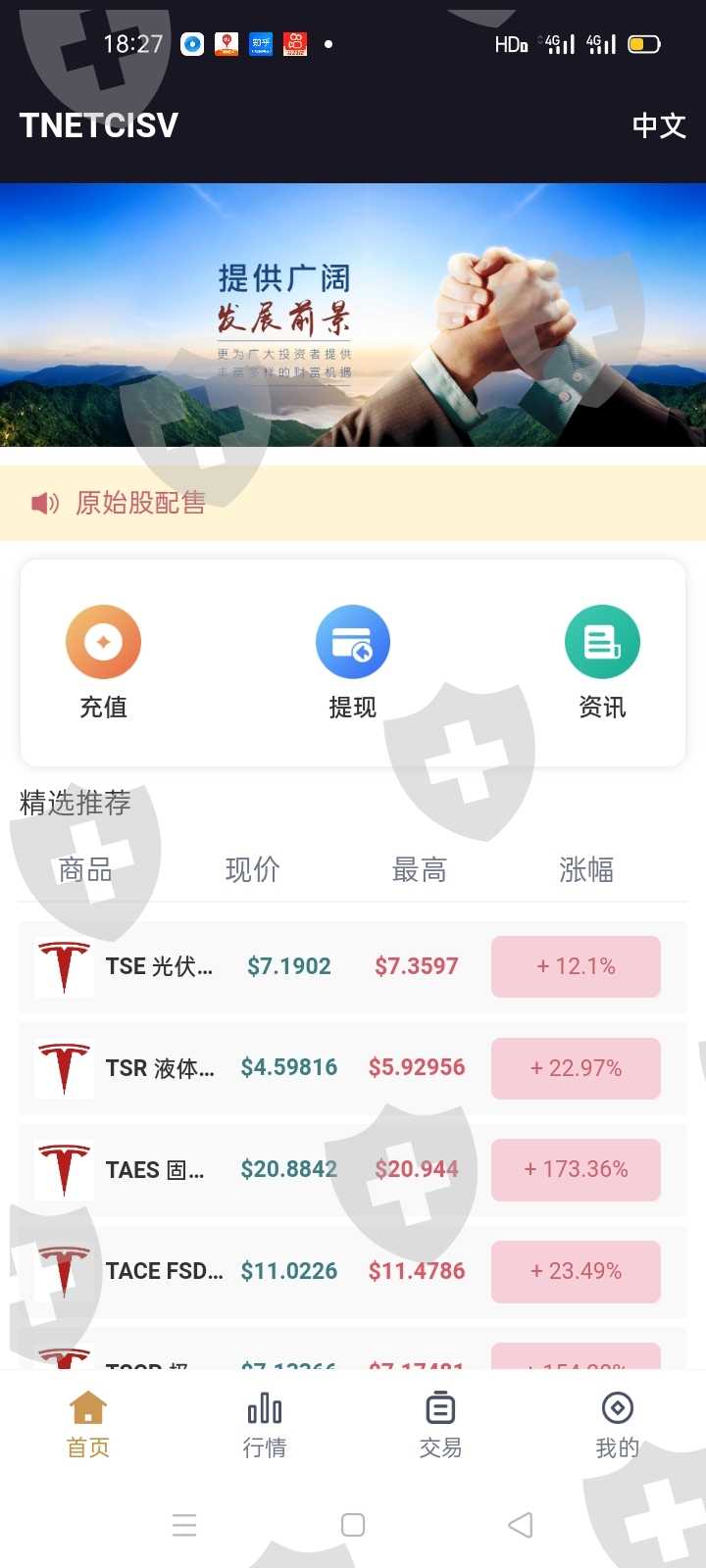This screenshot has width=706, height=1568.
Task: Select the 首页 home tab
Action: [x=88, y=1426]
